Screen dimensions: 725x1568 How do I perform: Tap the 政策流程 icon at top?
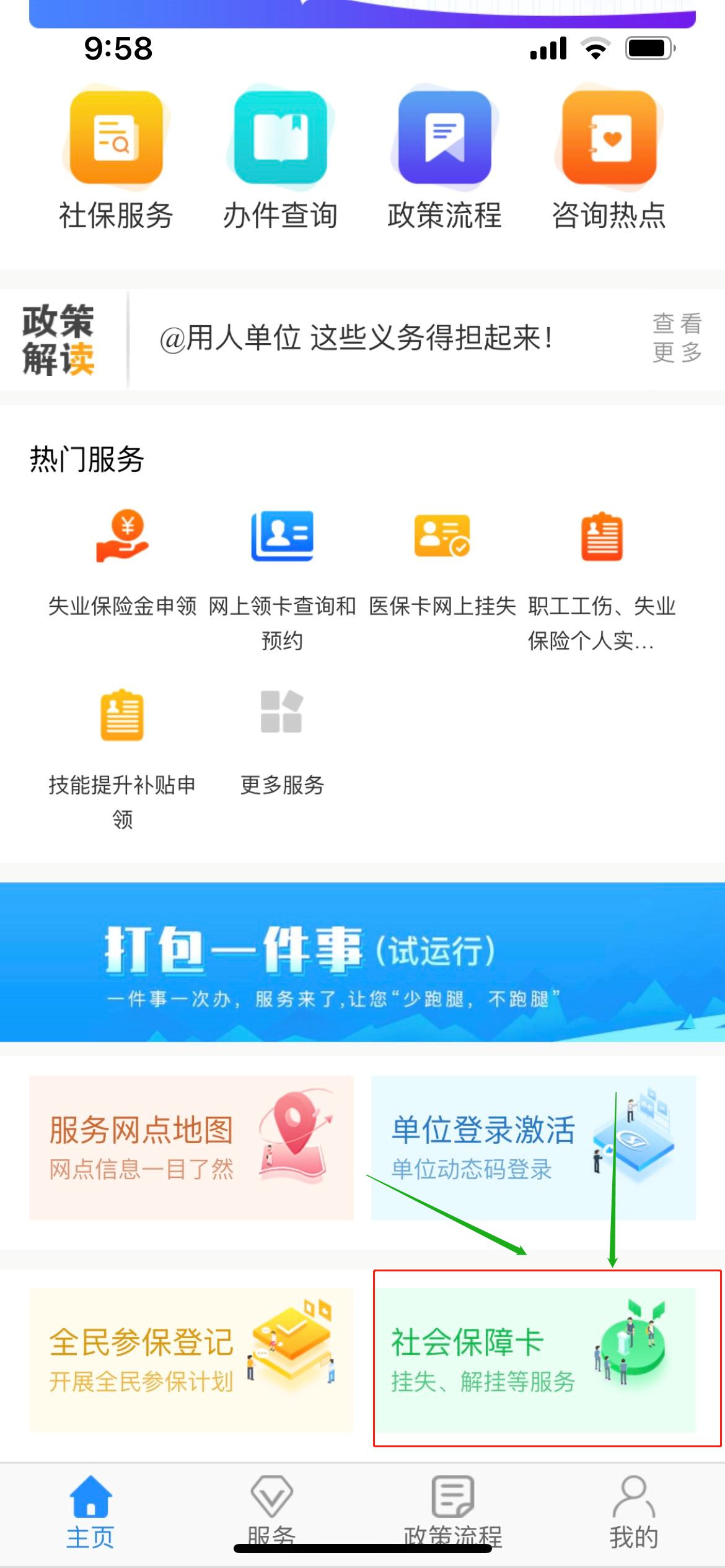pyautogui.click(x=444, y=138)
